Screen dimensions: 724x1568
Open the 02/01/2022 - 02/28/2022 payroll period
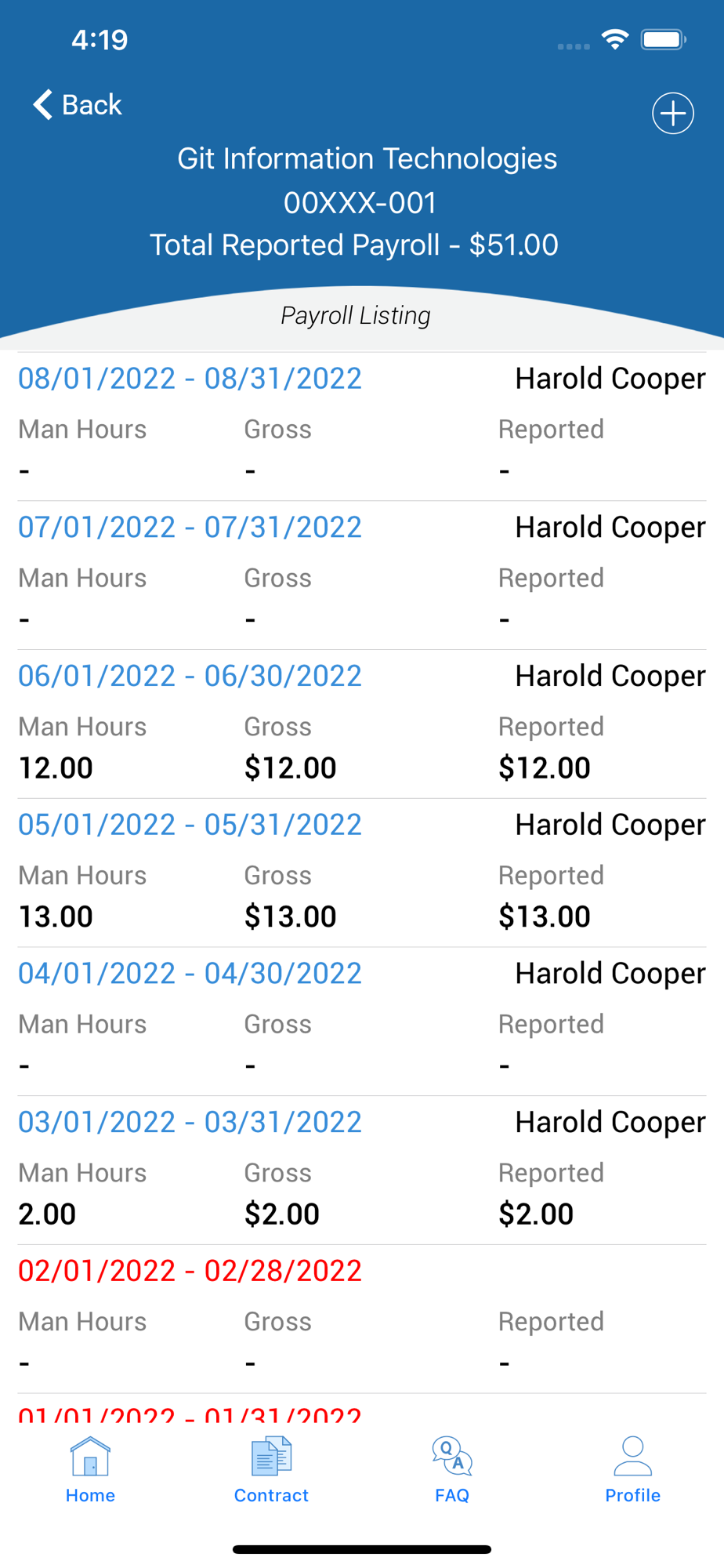tap(190, 1271)
